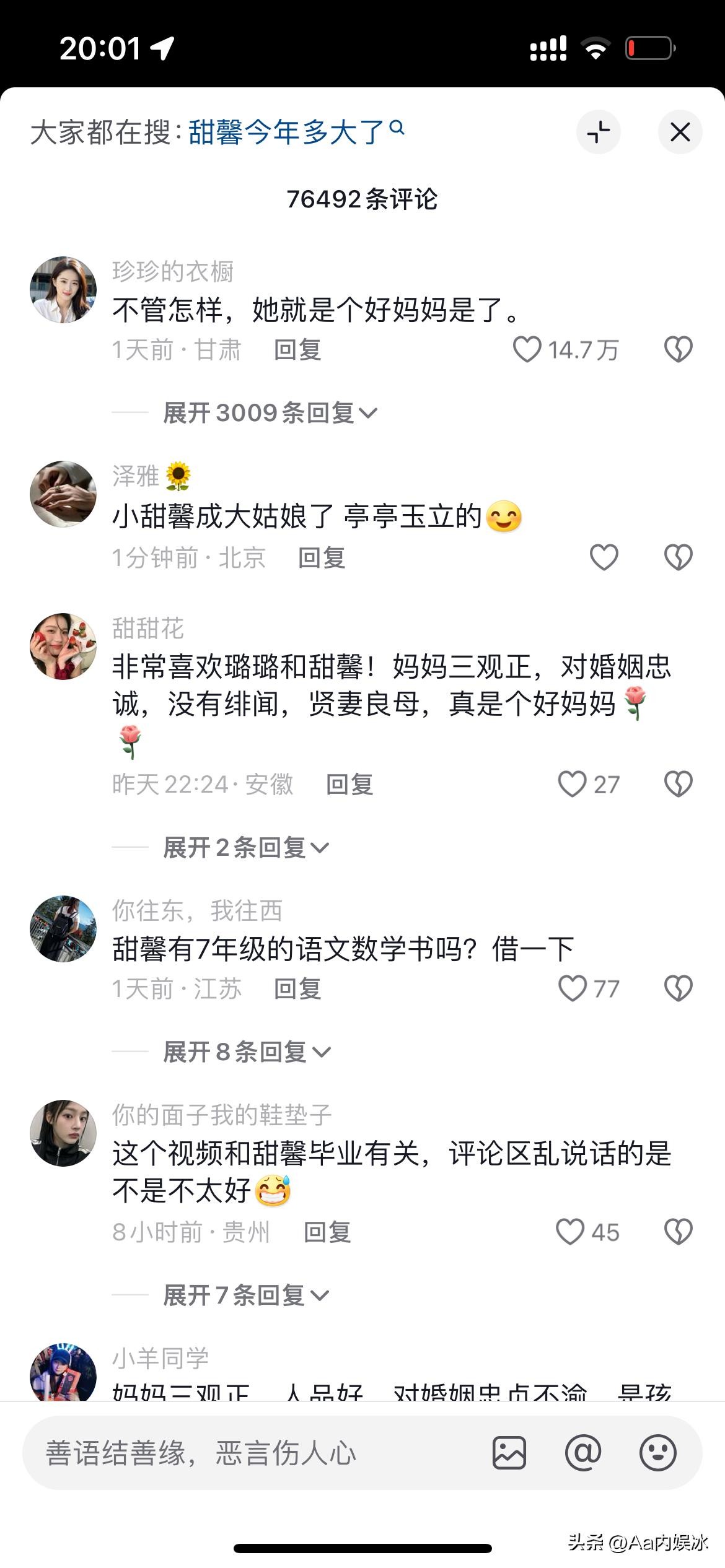Attach an image to the comment
This screenshot has height=1568, width=725.
point(509,1453)
